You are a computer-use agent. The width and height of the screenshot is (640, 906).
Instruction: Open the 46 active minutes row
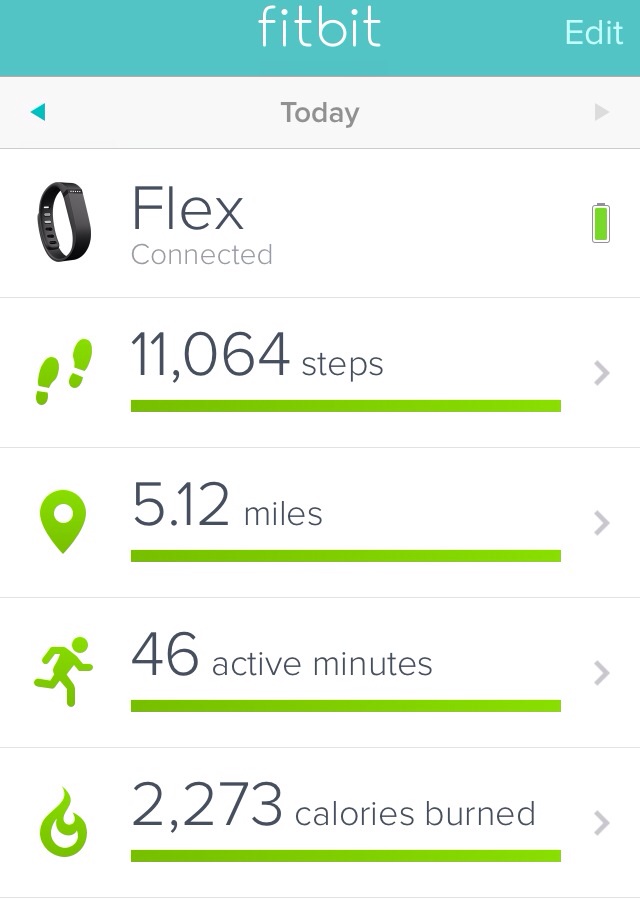click(320, 673)
